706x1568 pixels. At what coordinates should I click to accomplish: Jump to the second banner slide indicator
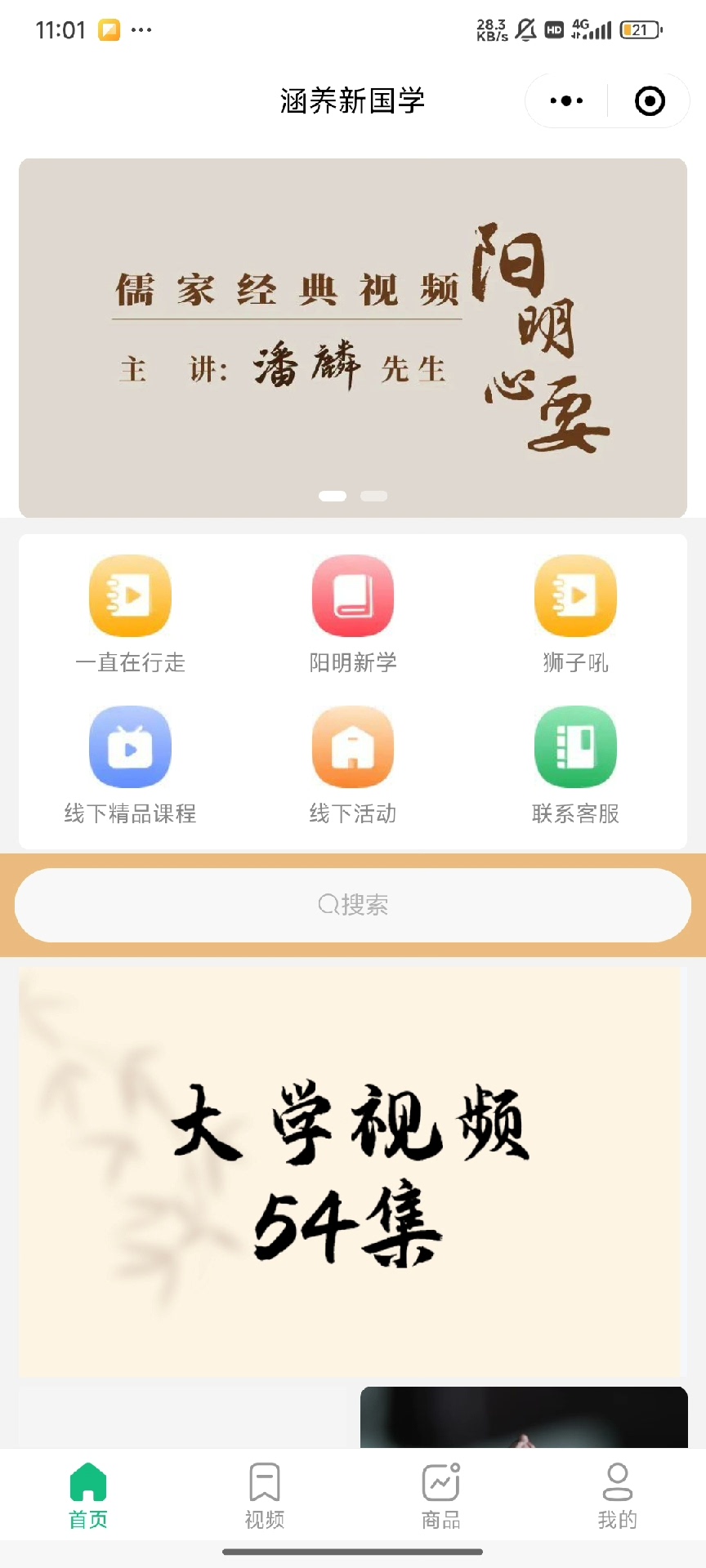click(374, 496)
